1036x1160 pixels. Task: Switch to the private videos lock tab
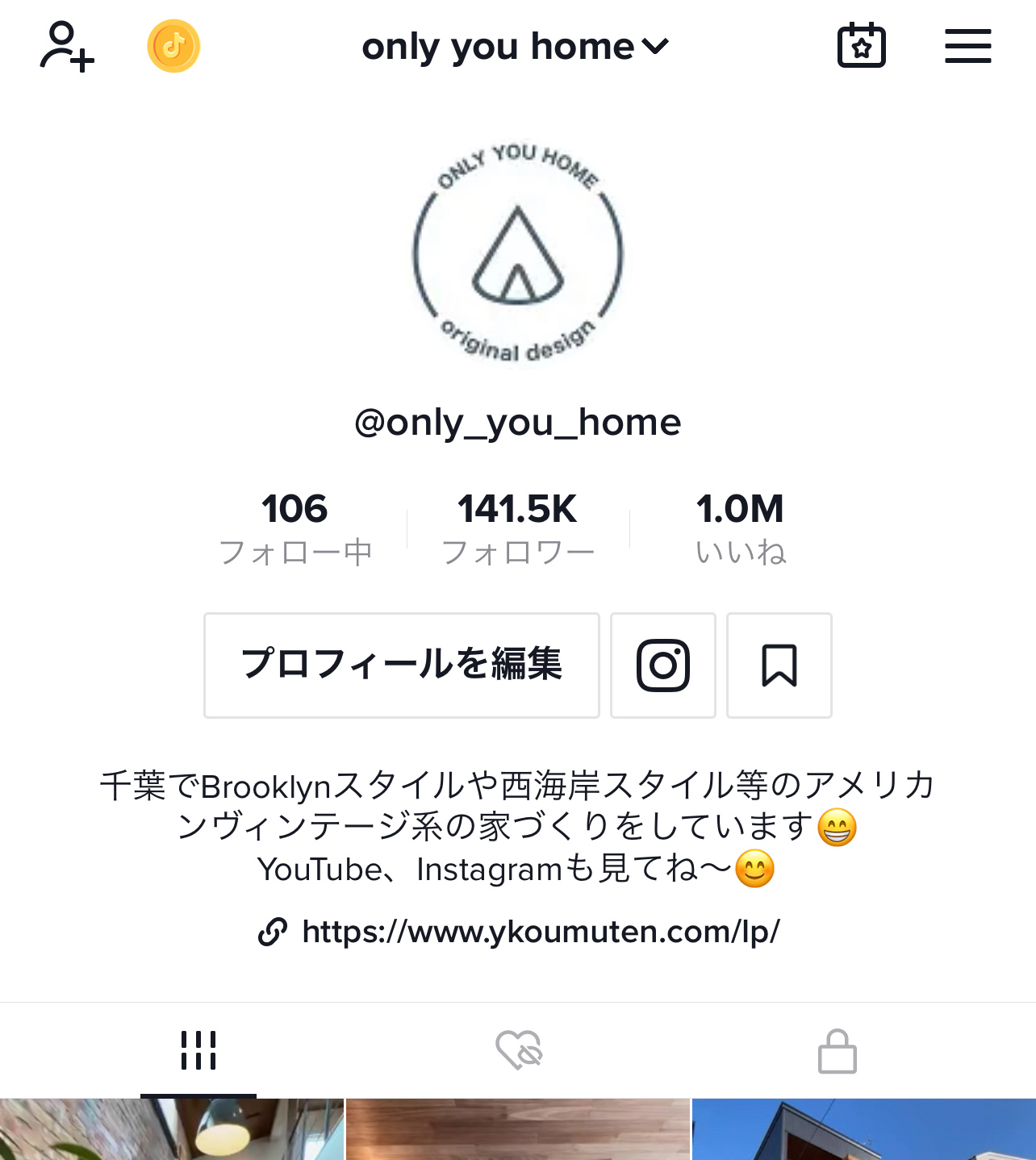(837, 1050)
